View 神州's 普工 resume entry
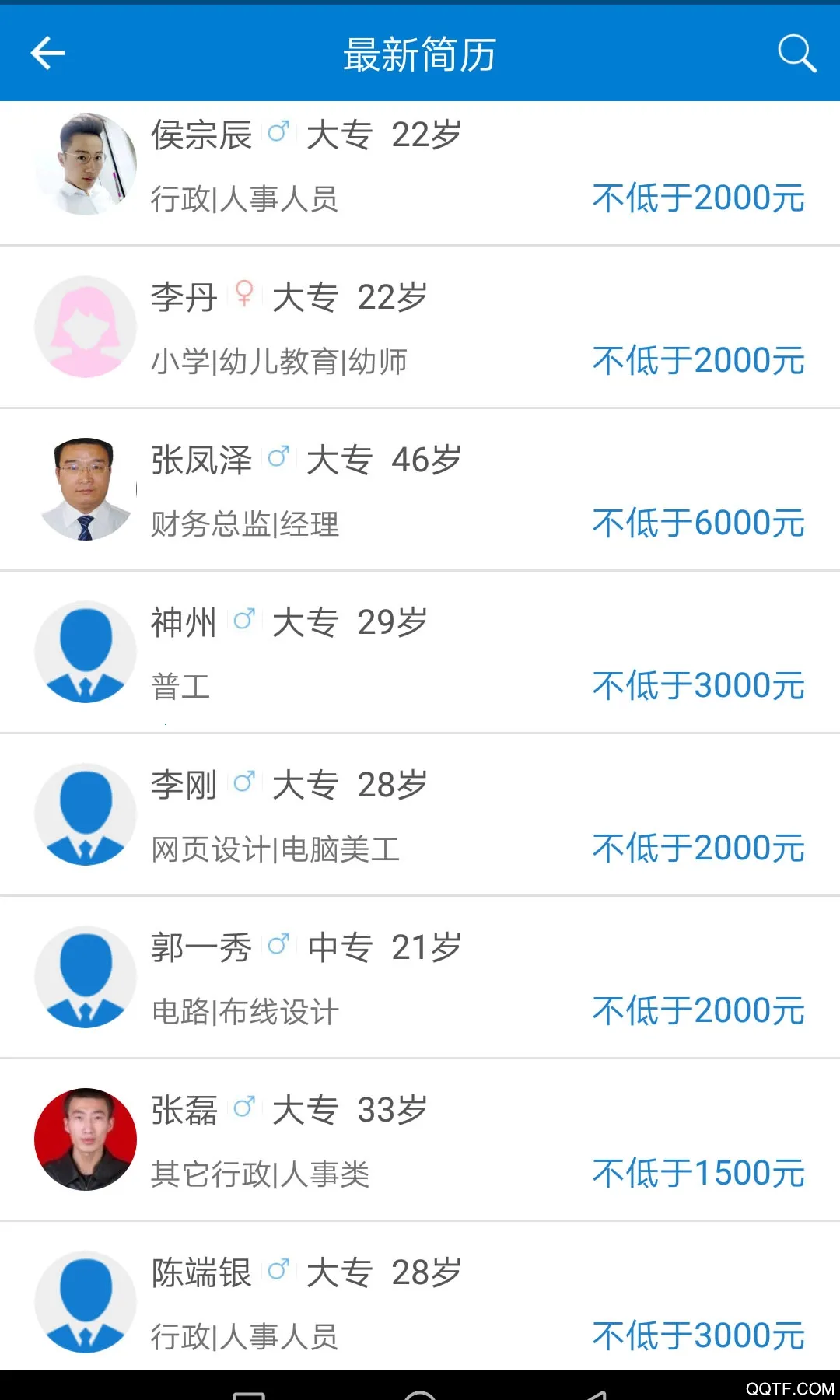The image size is (840, 1400). tap(420, 653)
